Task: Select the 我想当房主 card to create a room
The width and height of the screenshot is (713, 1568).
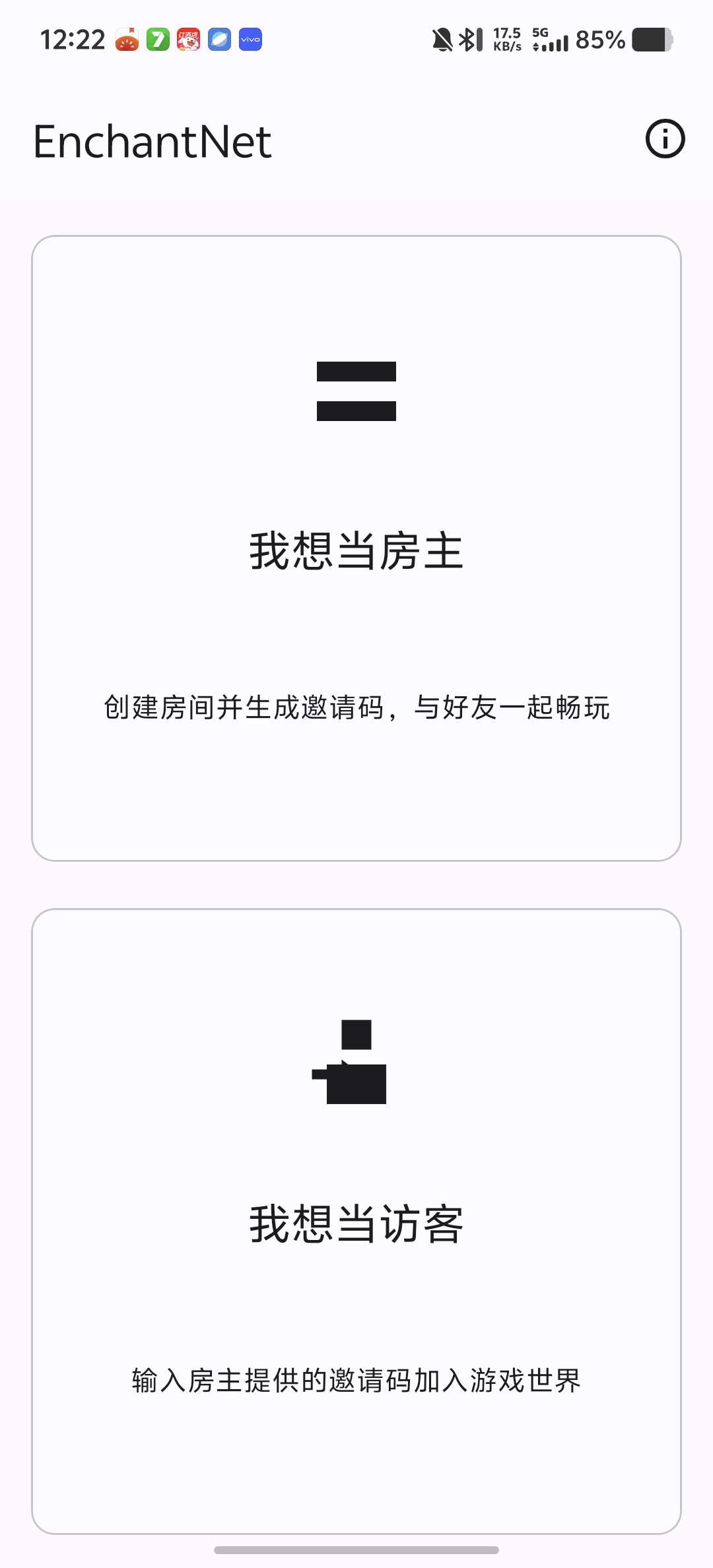Action: click(356, 548)
